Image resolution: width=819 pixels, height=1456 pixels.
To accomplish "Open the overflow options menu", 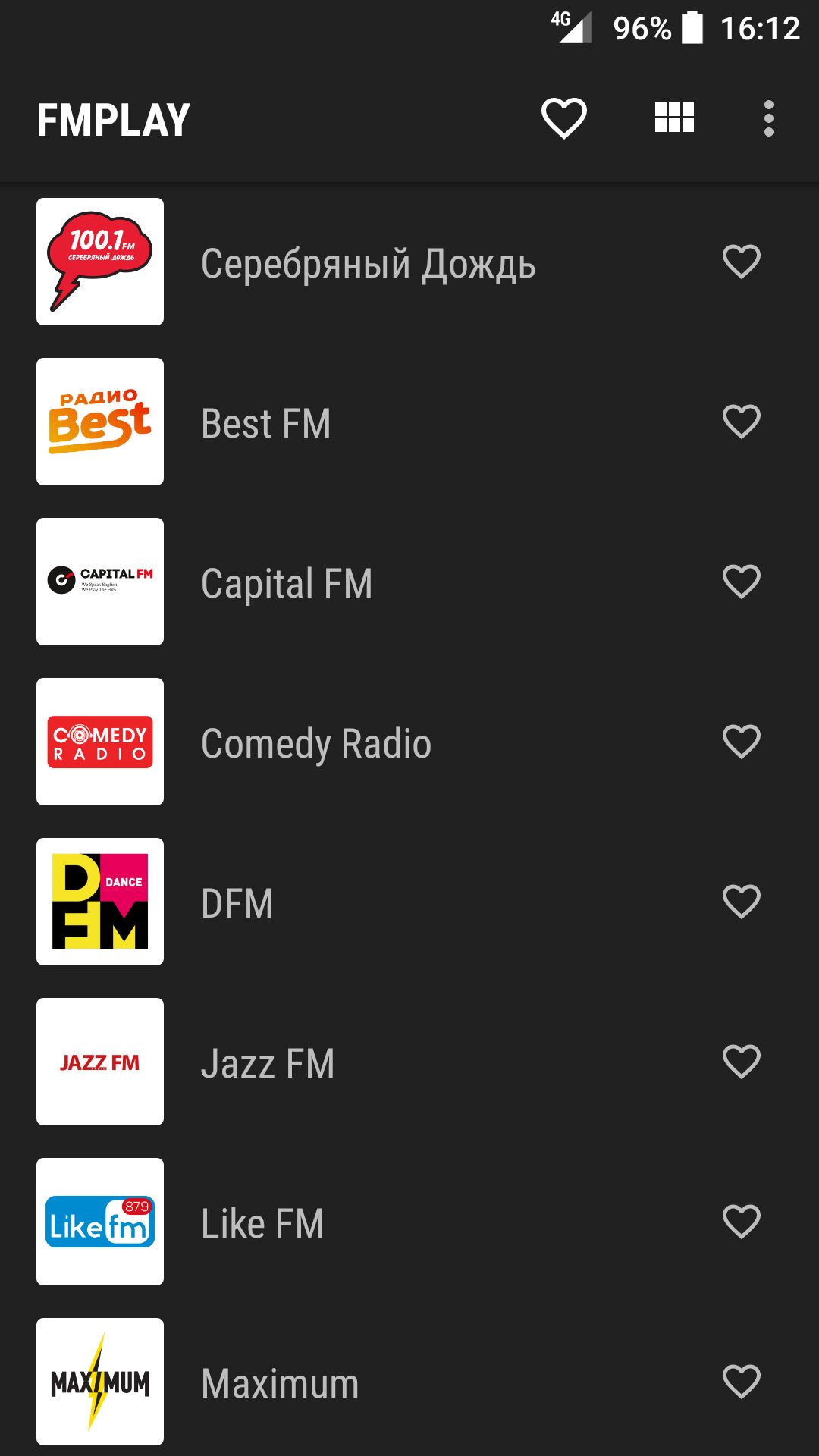I will (770, 118).
